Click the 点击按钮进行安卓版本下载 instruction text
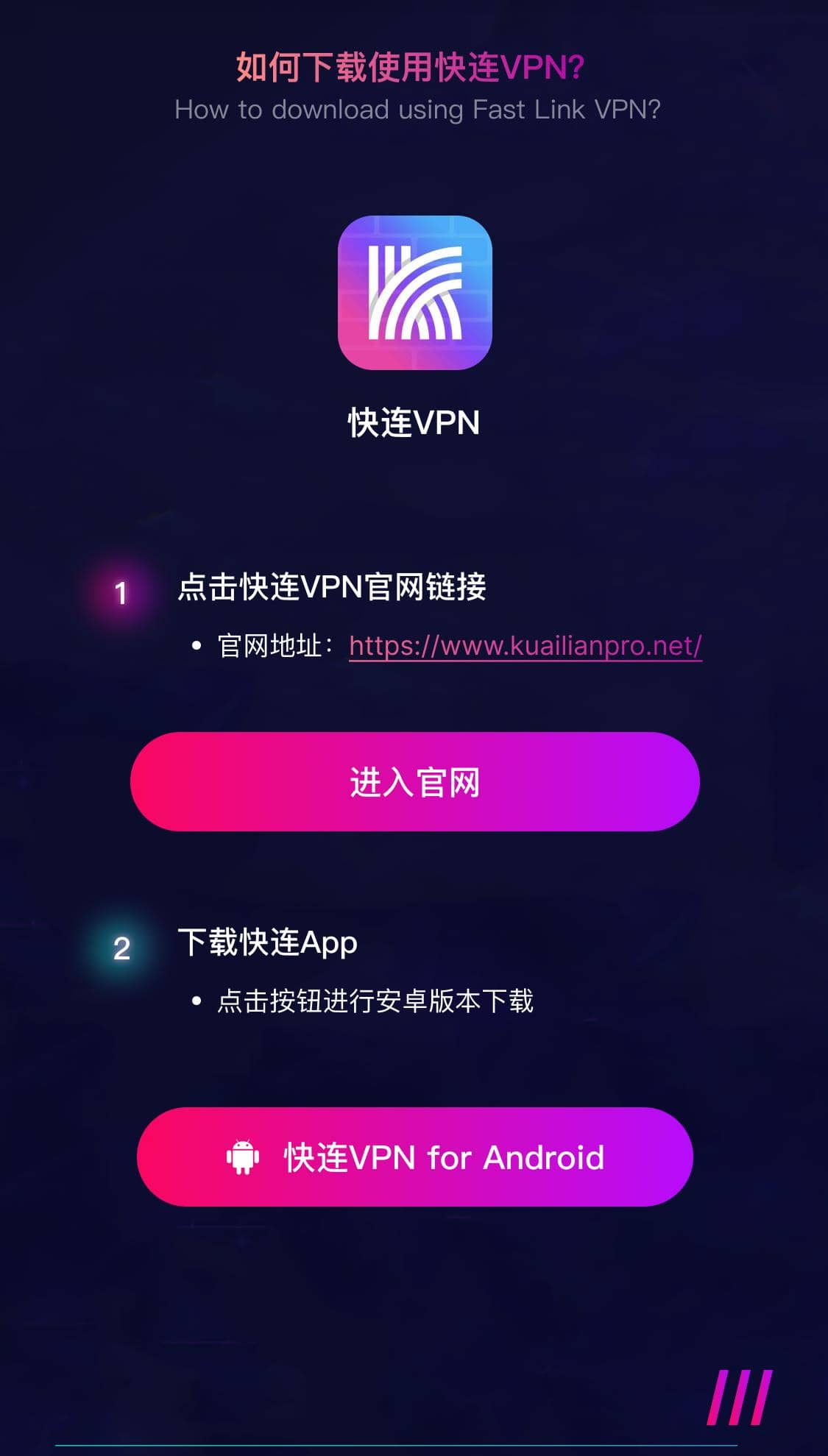The image size is (828, 1456). (x=377, y=1001)
